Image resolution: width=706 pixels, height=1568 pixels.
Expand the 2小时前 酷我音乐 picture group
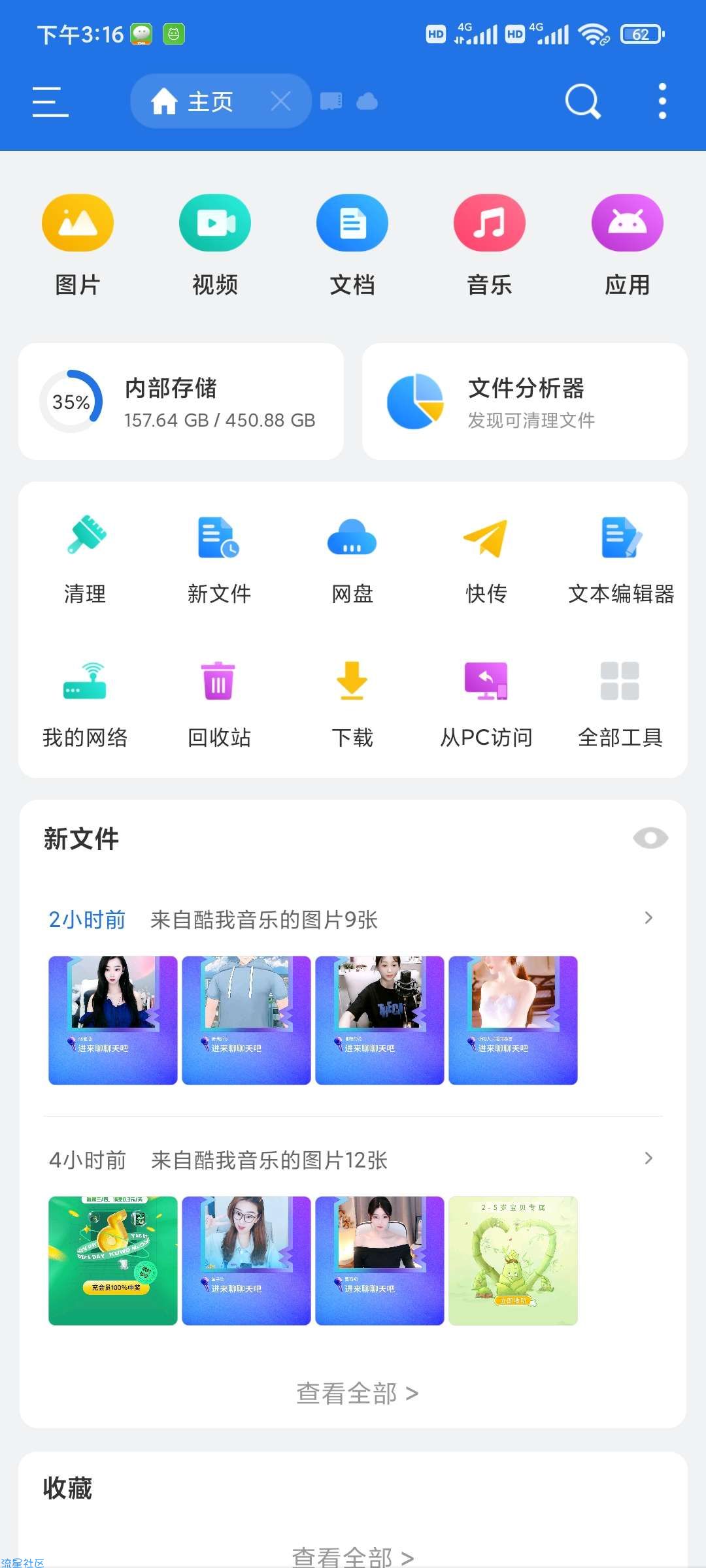(648, 919)
